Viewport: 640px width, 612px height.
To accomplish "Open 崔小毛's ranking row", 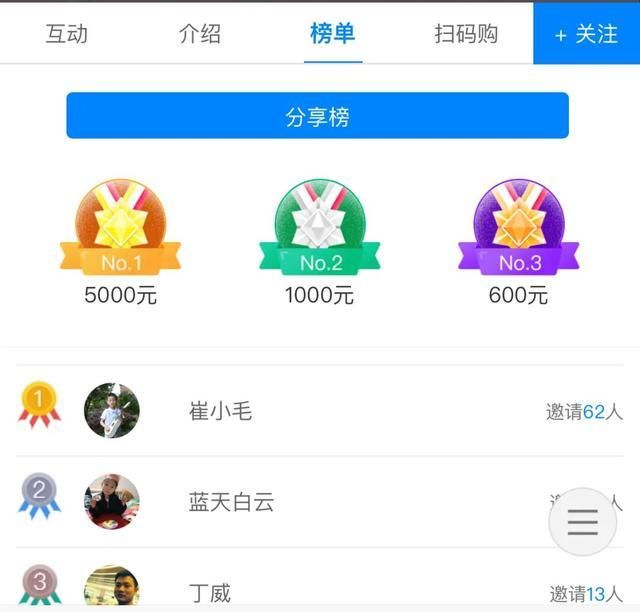I will pyautogui.click(x=320, y=411).
